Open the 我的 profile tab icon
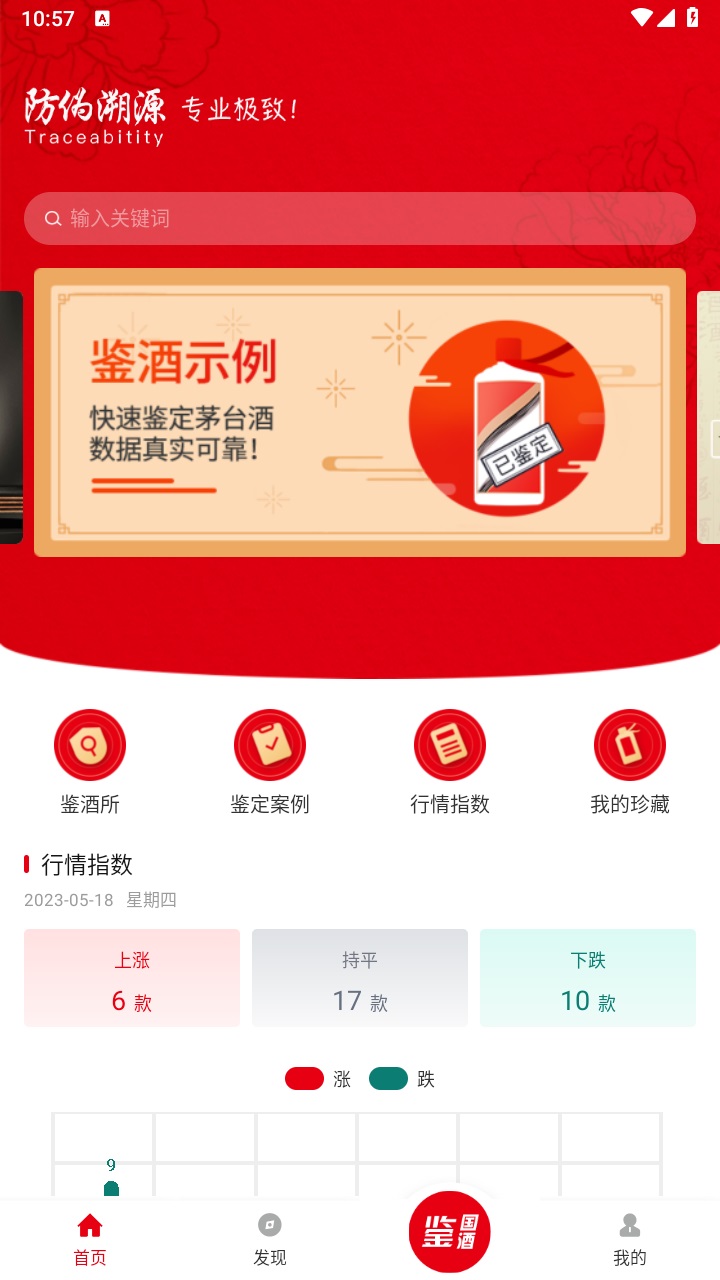720x1280 pixels. tap(629, 1226)
